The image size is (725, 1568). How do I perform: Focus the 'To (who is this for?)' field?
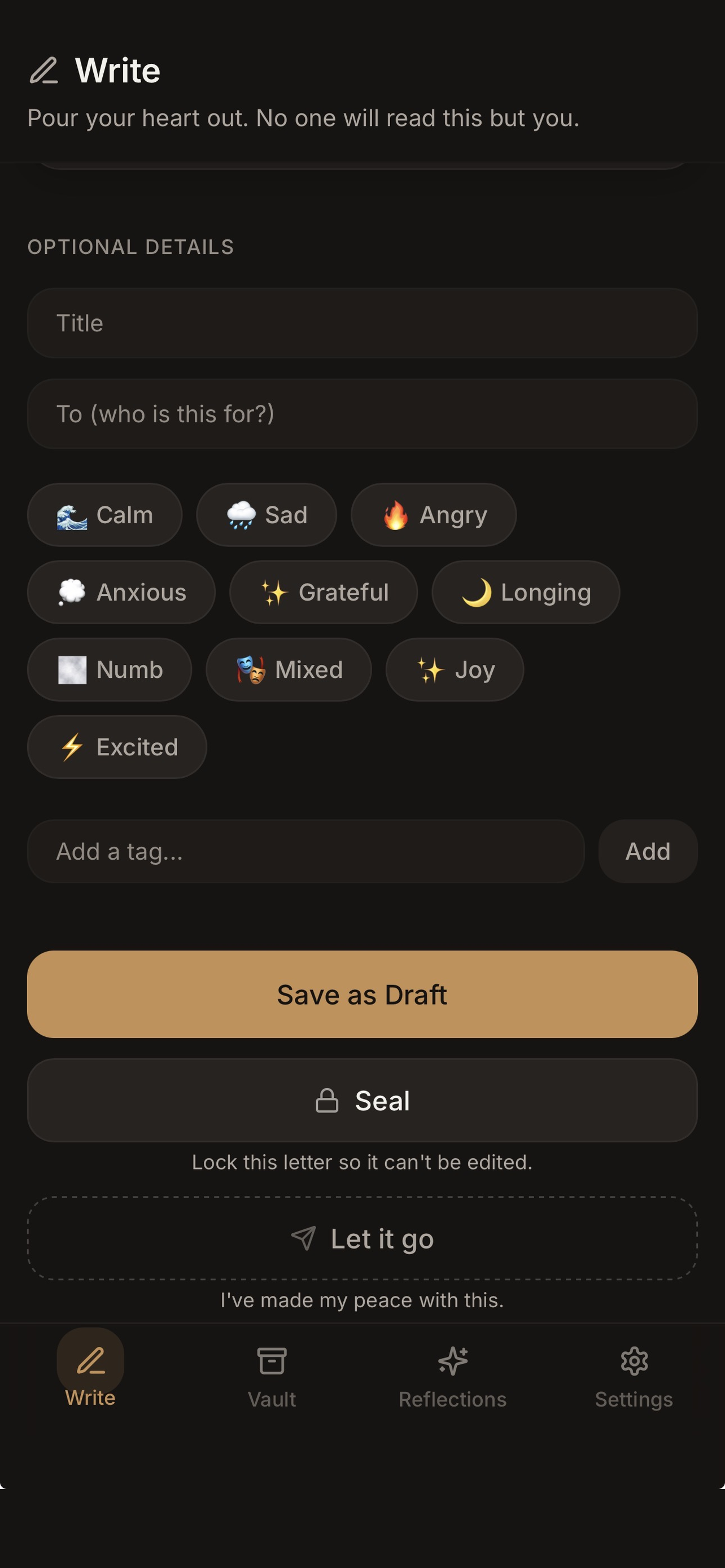point(362,414)
